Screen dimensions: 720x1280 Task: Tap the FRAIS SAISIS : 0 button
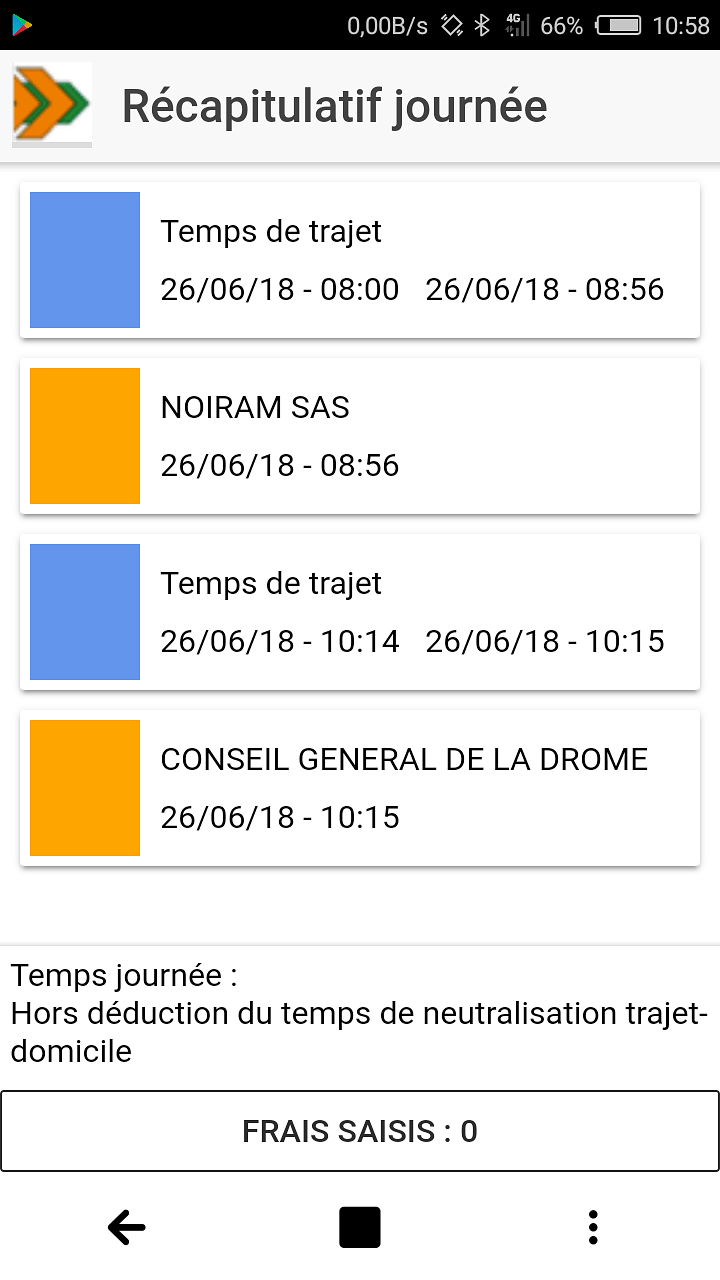[x=360, y=1131]
